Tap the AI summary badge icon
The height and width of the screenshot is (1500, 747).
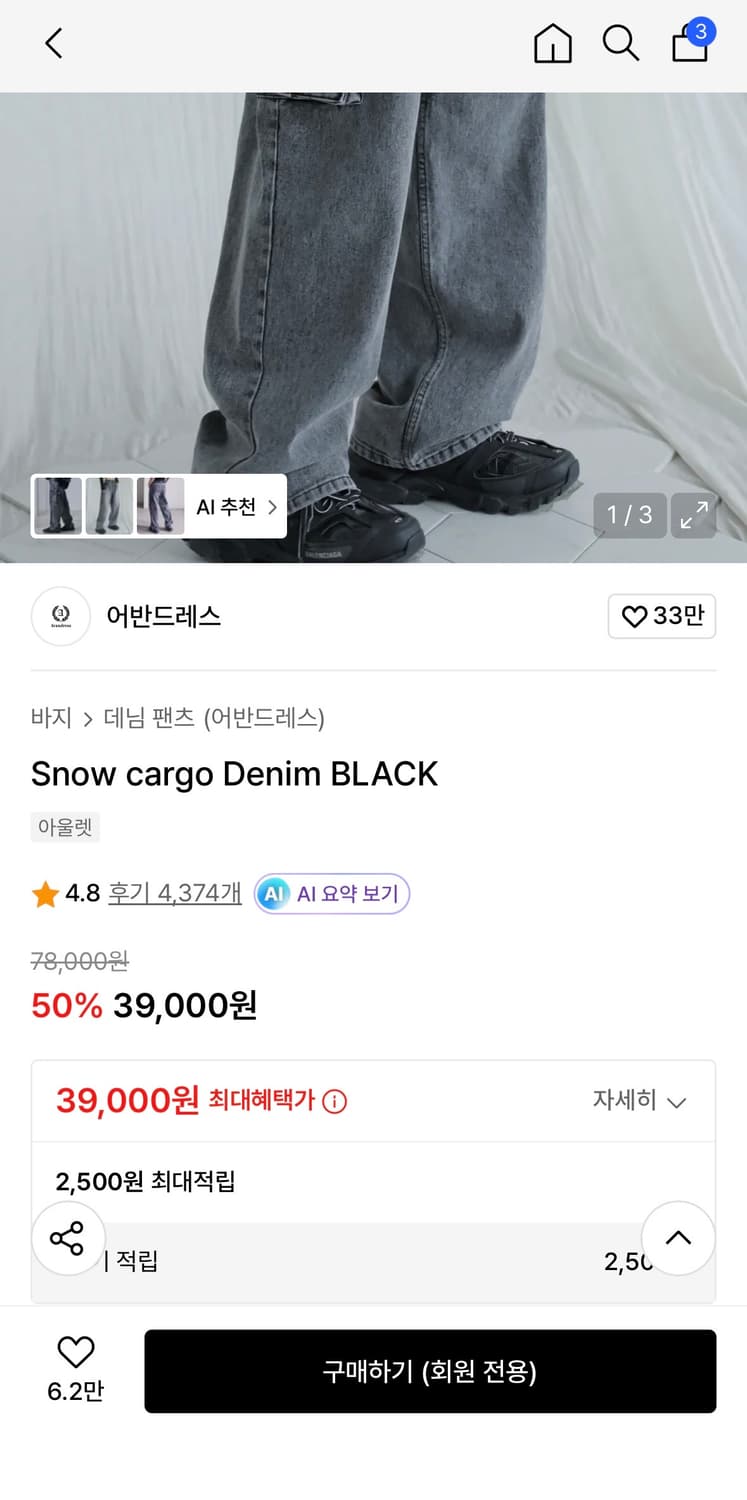click(272, 893)
